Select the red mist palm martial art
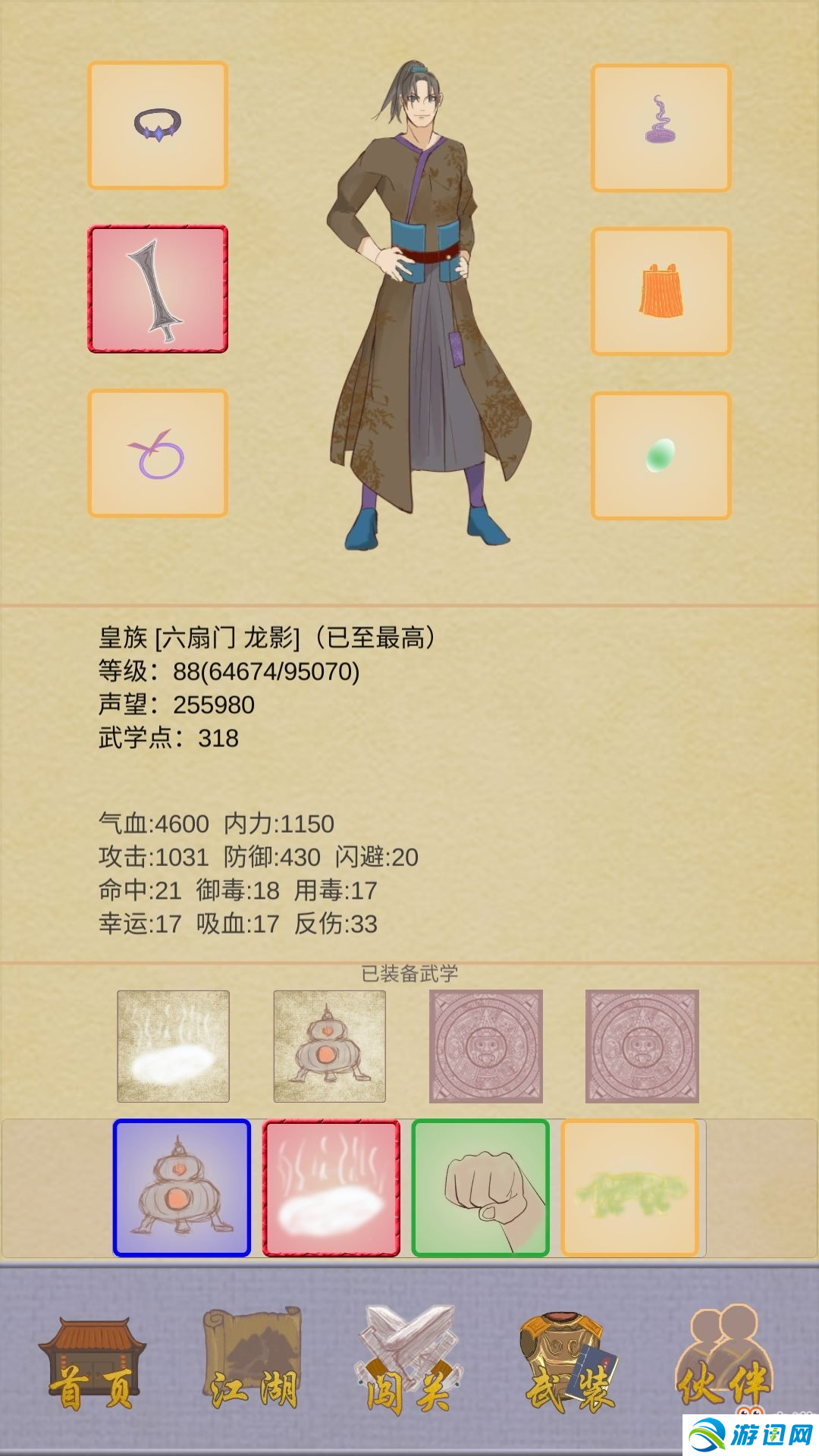The image size is (819, 1456). click(x=331, y=1188)
